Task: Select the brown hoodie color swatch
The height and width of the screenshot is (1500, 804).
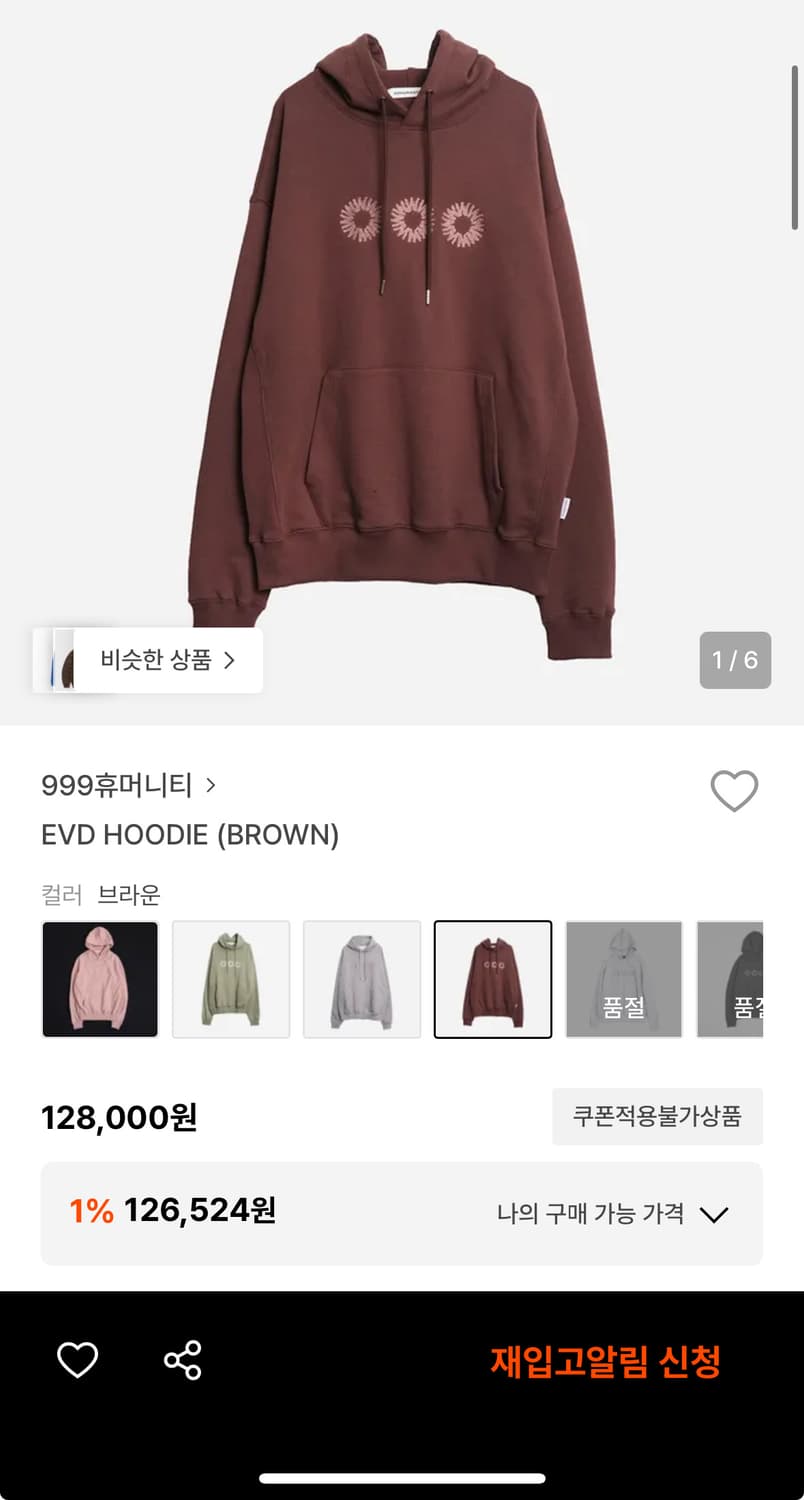Action: pyautogui.click(x=493, y=978)
